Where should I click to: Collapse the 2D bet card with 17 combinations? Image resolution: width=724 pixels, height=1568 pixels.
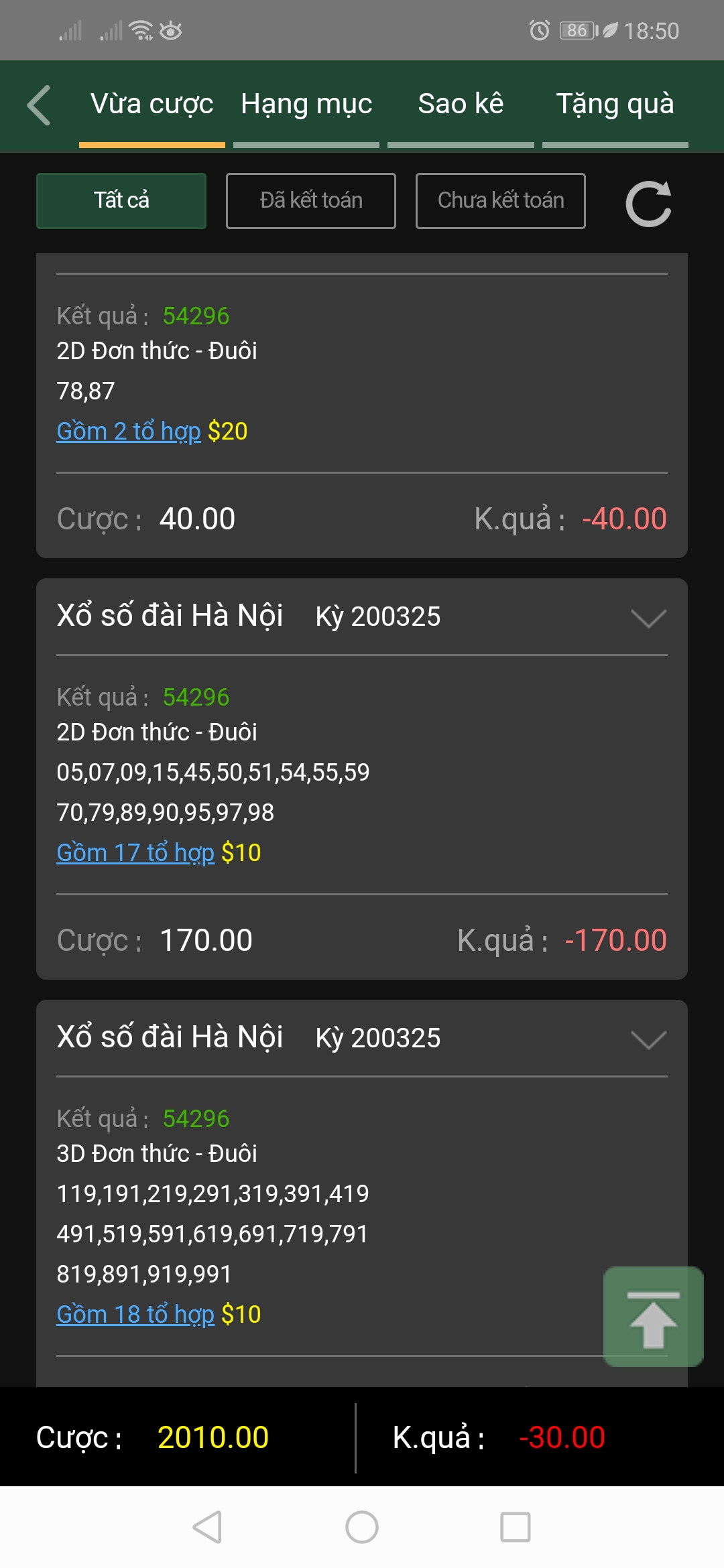[648, 618]
